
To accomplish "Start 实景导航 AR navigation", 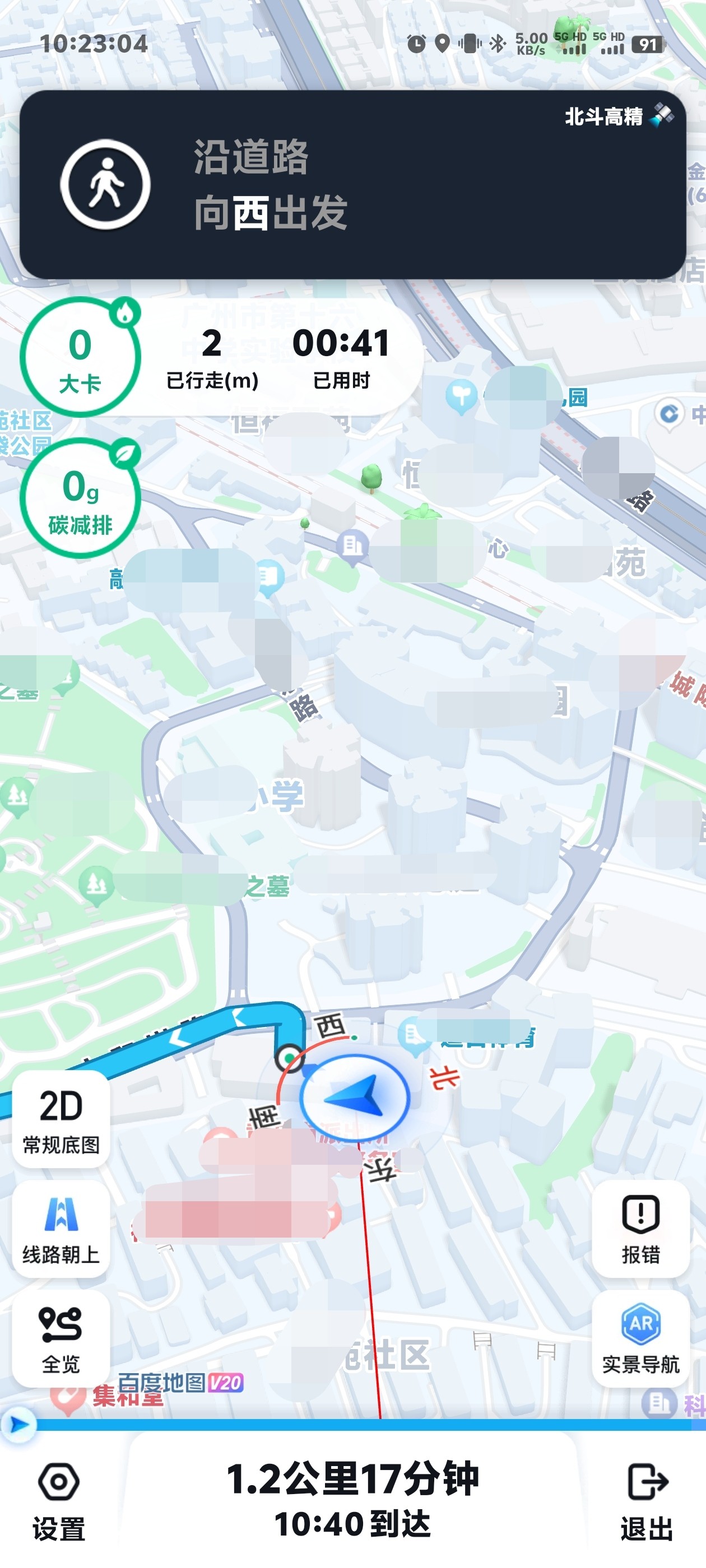I will pyautogui.click(x=640, y=1338).
